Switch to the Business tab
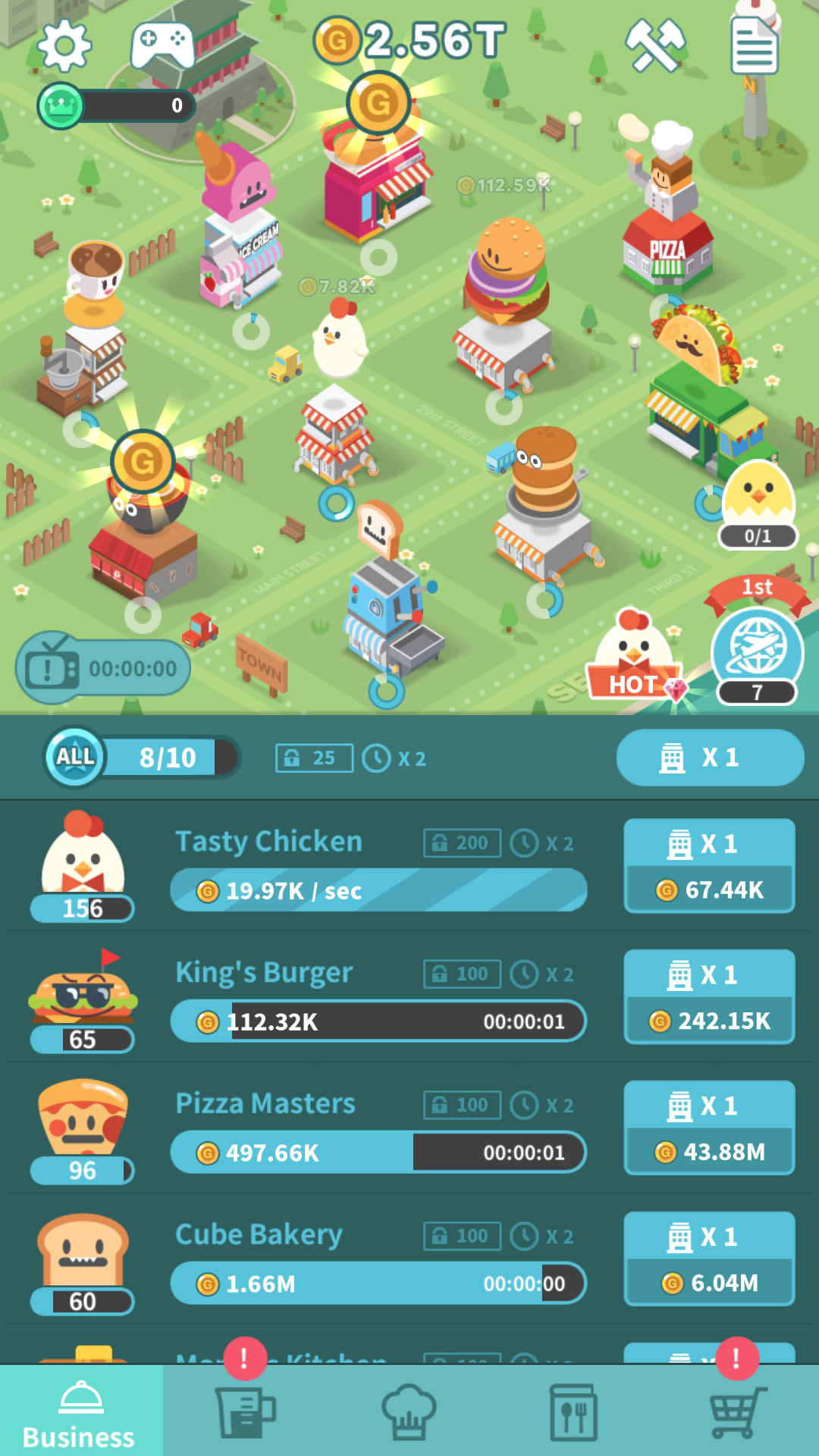 click(80, 1410)
